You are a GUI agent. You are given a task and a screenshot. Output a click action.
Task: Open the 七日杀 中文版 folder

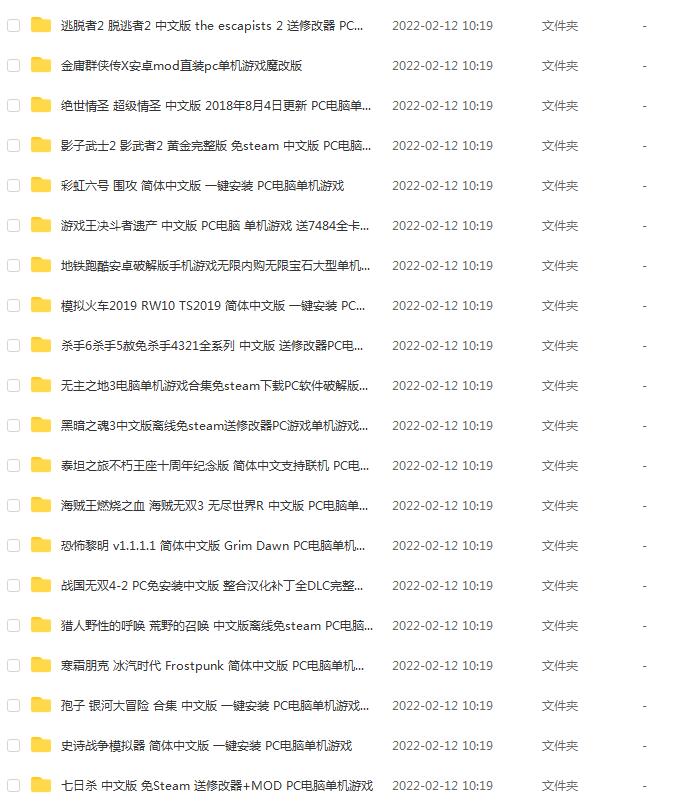(x=216, y=785)
